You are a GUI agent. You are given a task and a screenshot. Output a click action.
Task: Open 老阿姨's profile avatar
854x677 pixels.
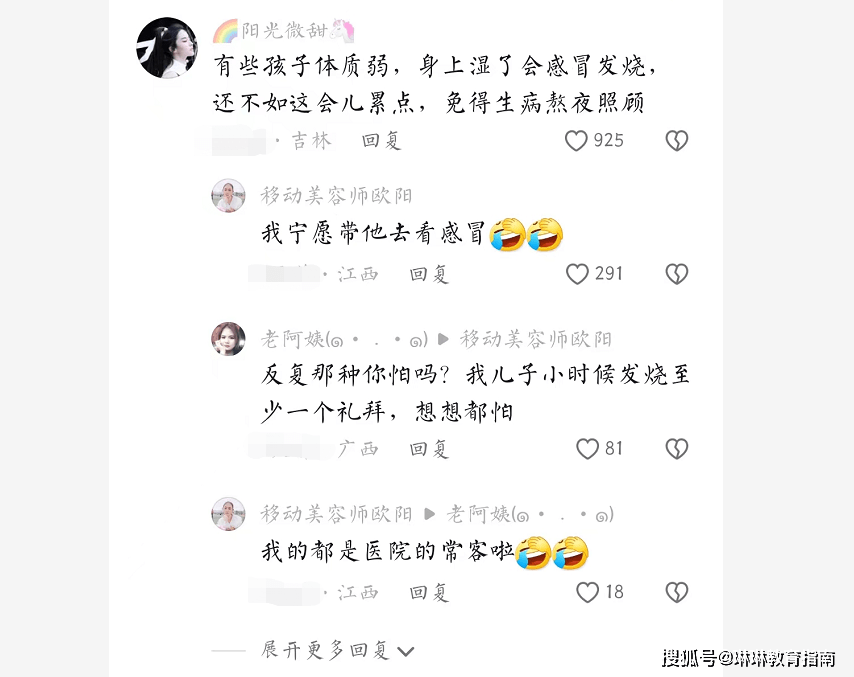228,339
